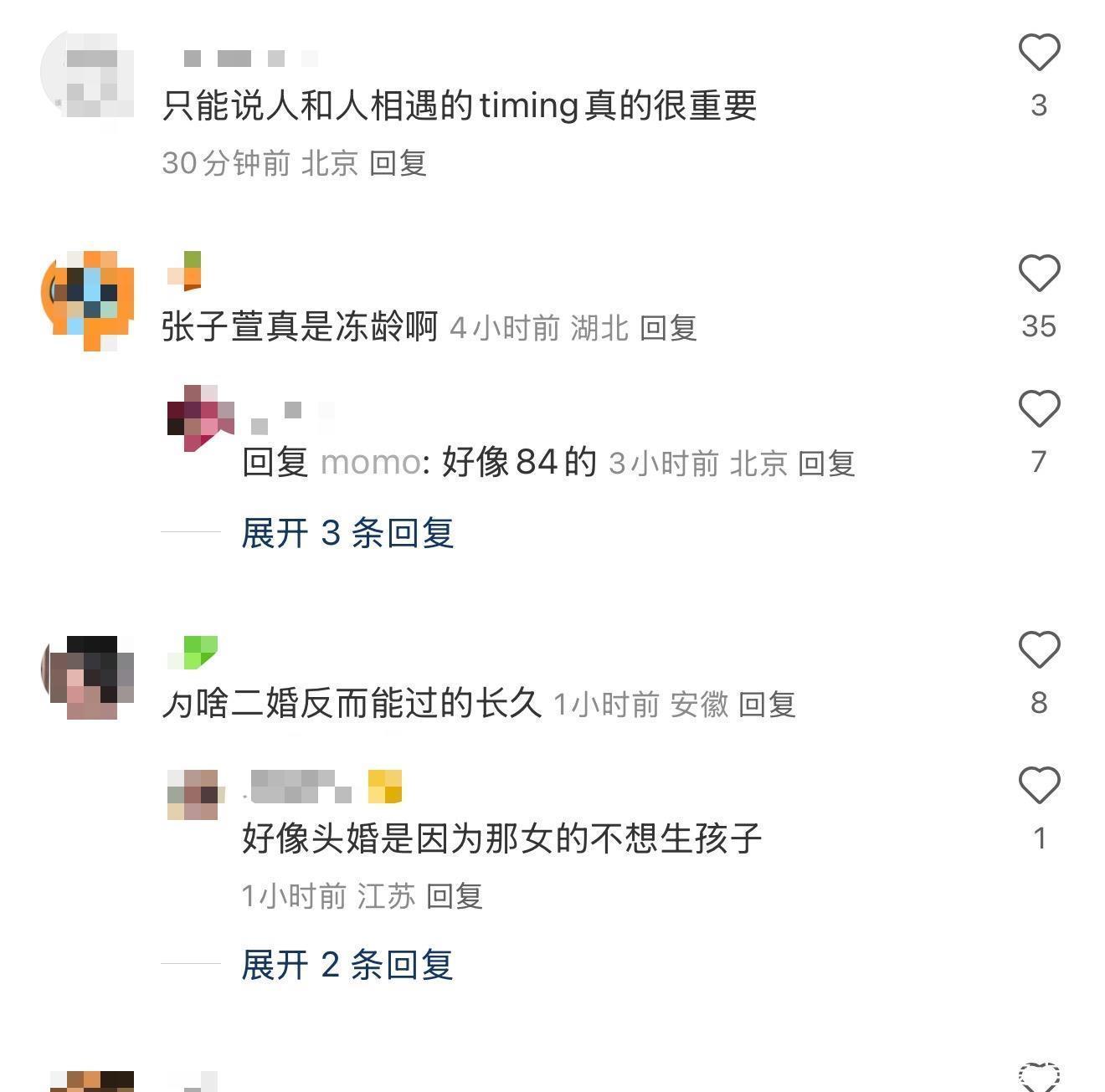Open avatar of the 头婚 reply author

coord(193,794)
